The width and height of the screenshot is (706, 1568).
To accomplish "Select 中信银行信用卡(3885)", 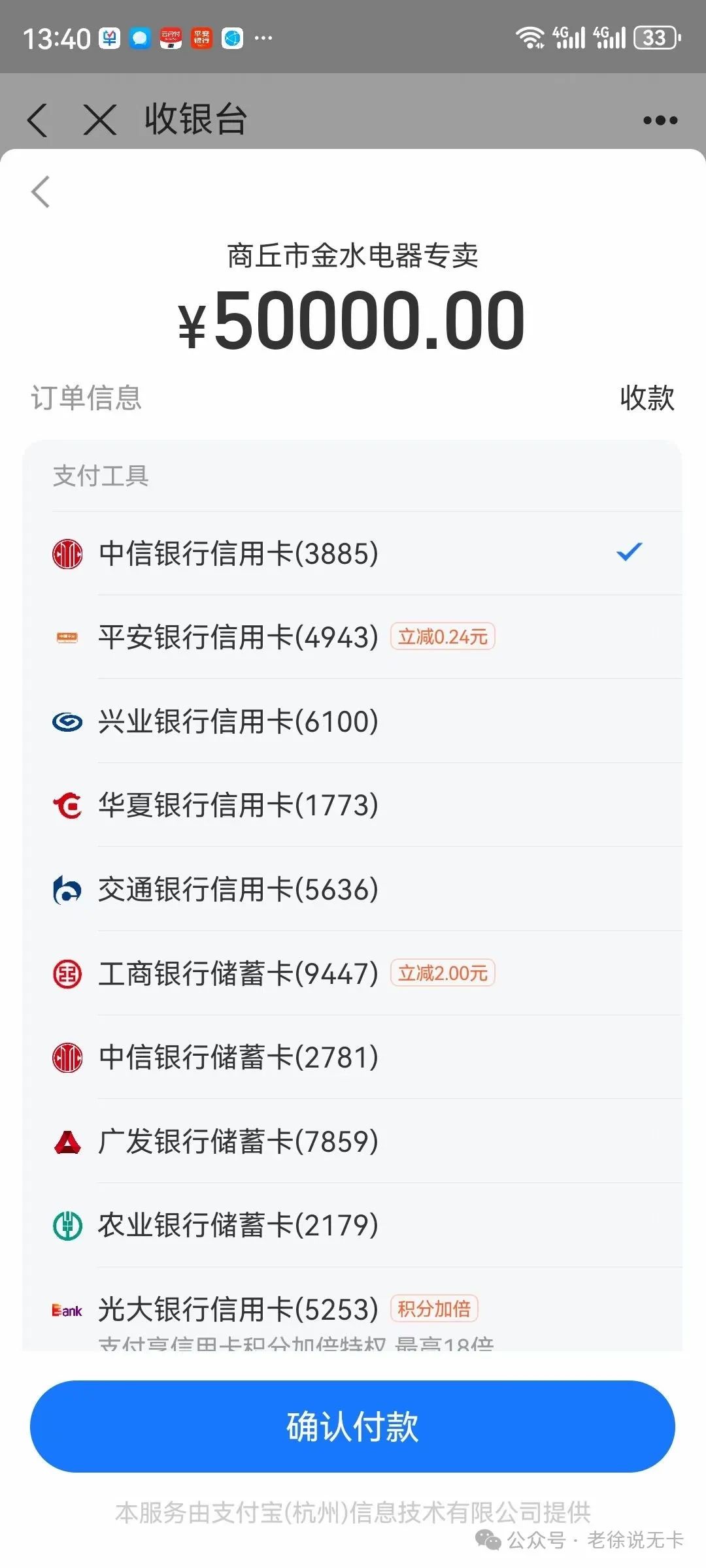I will point(352,553).
